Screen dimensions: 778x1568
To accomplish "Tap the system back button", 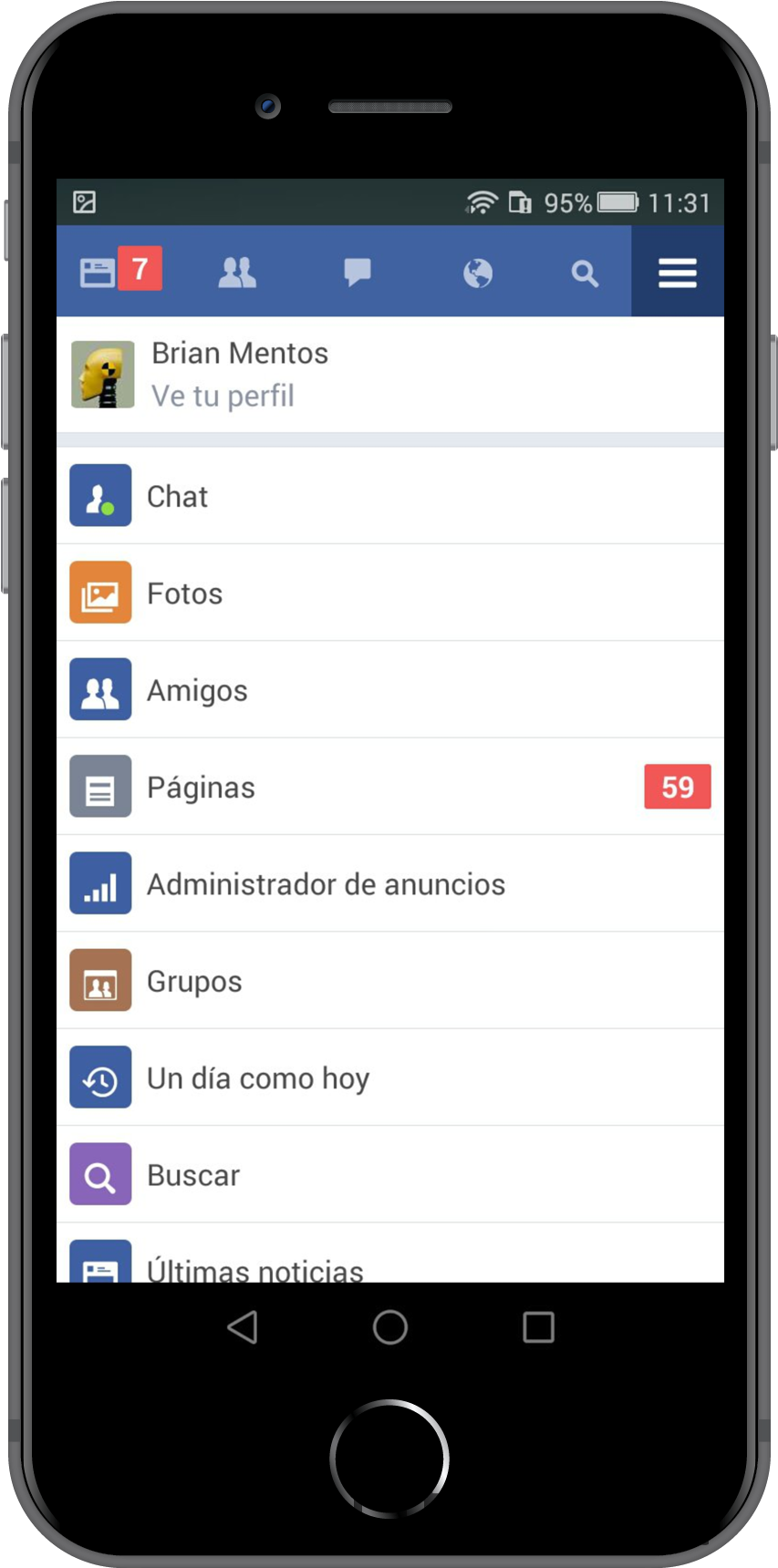I will pos(243,1327).
